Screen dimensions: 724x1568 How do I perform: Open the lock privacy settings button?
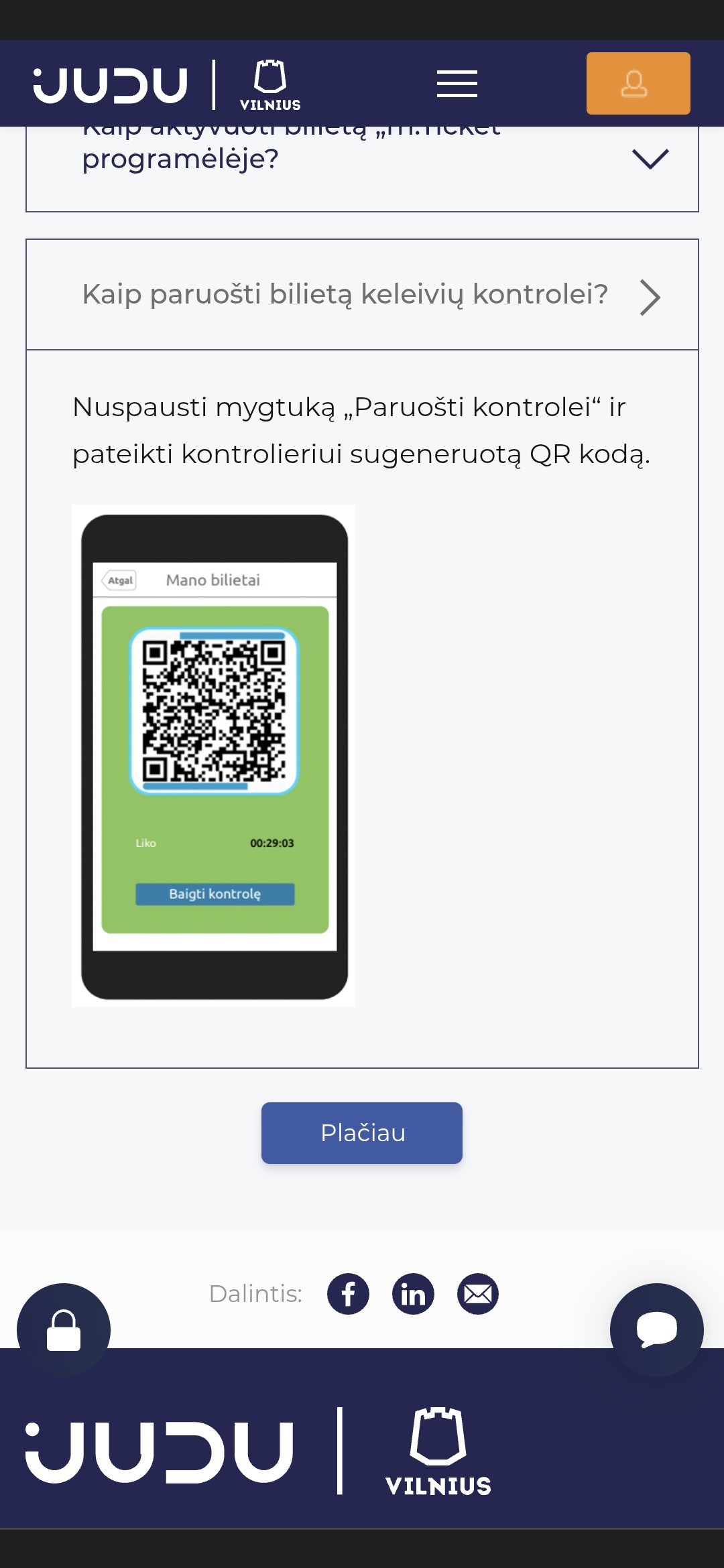64,1329
